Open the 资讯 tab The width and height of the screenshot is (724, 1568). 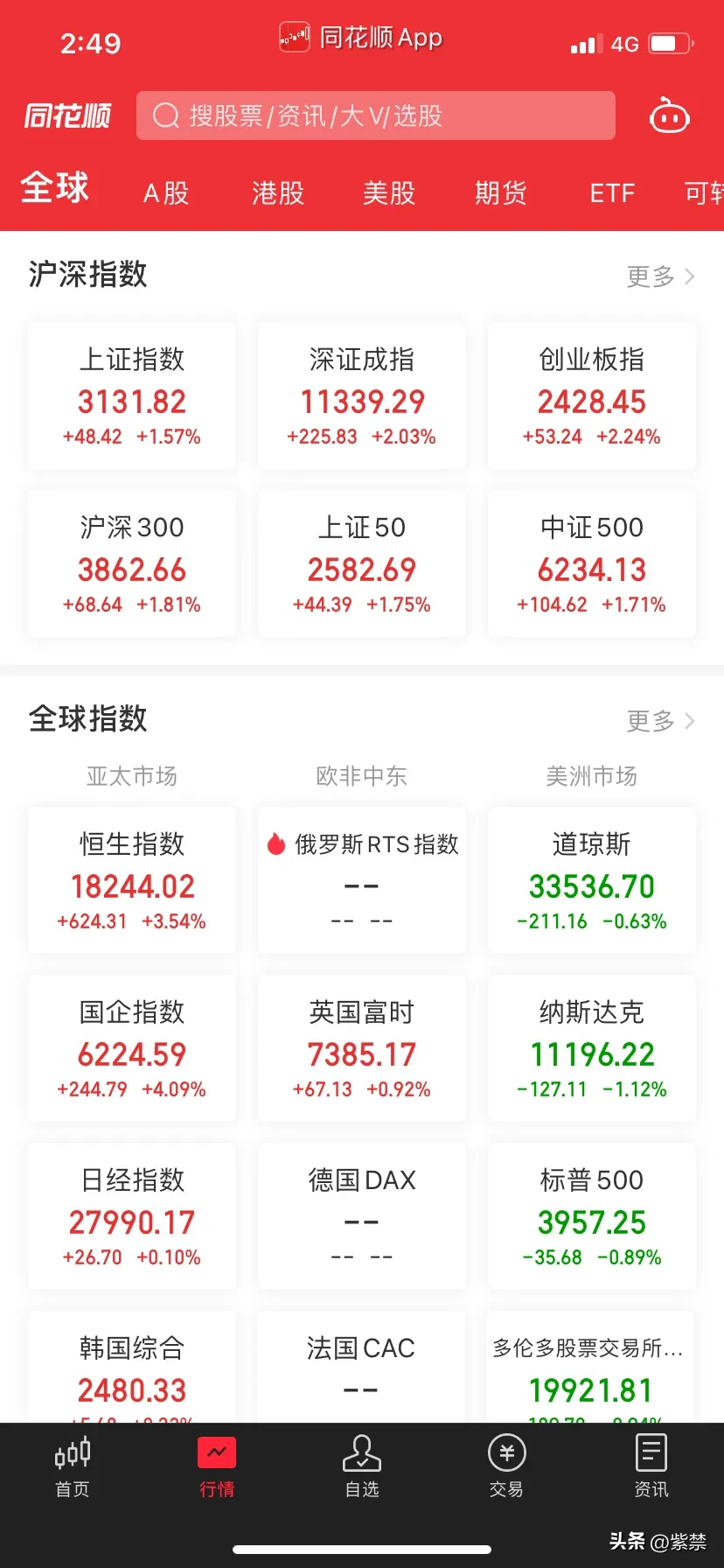click(x=651, y=1466)
